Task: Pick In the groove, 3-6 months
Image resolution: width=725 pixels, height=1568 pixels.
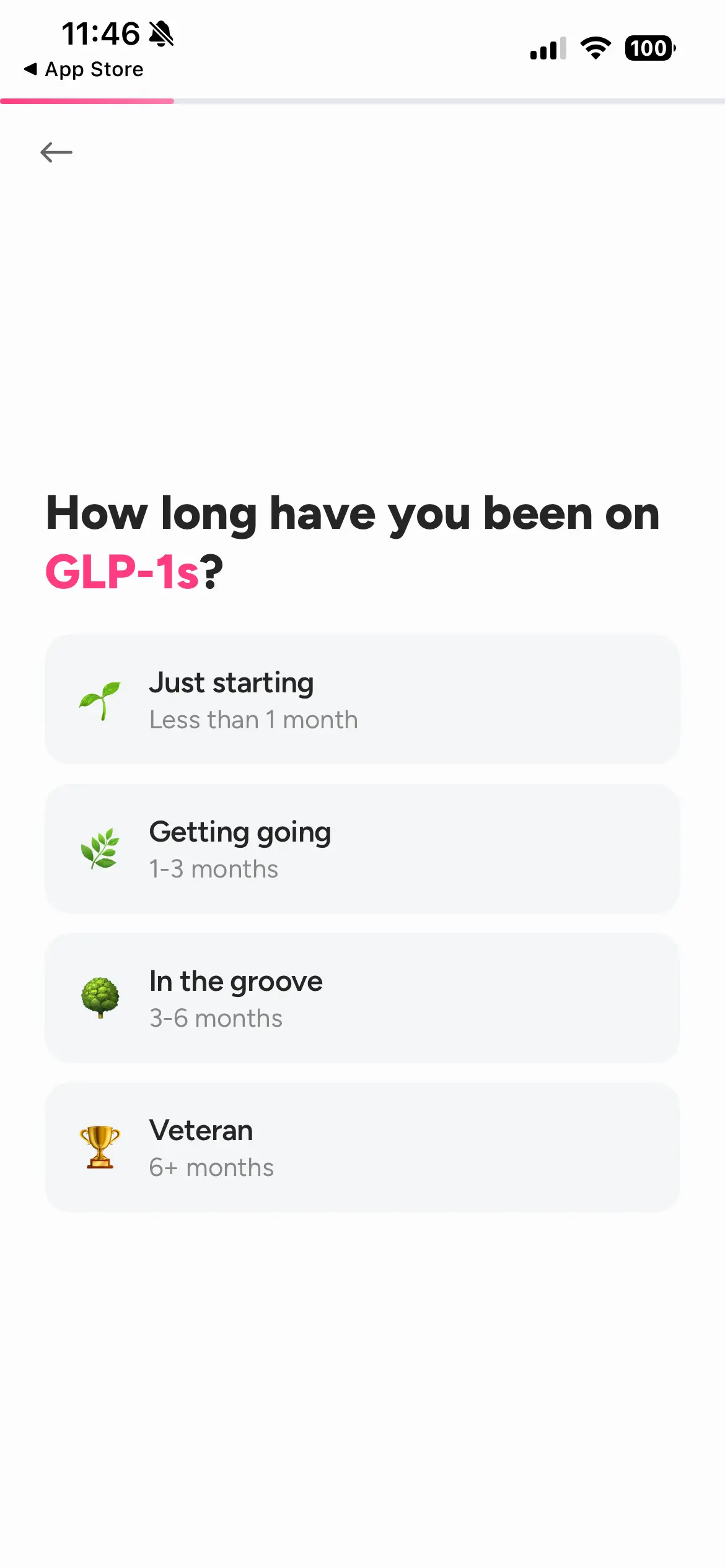Action: 362,998
